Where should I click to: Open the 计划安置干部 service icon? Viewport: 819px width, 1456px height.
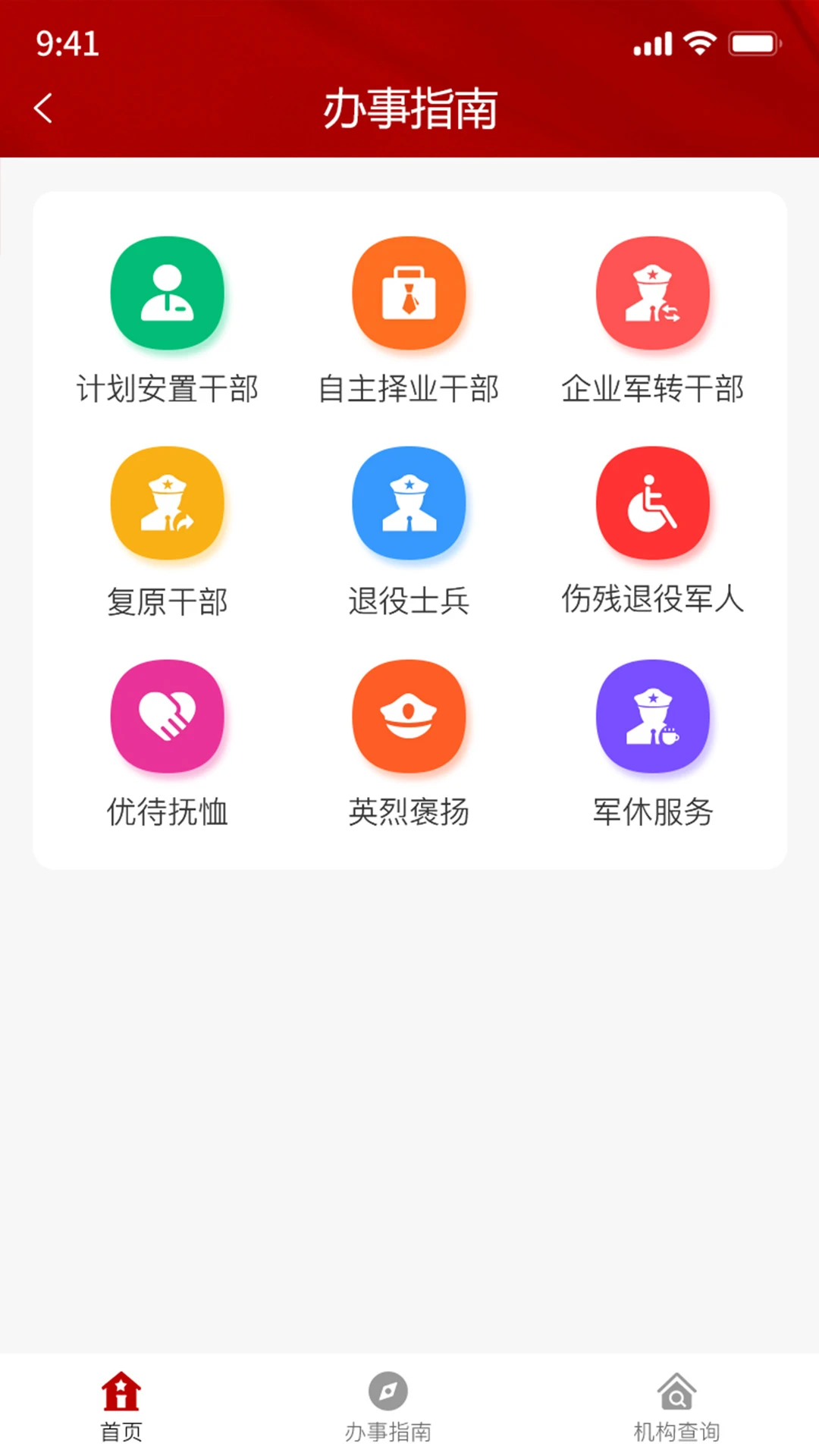pyautogui.click(x=168, y=293)
